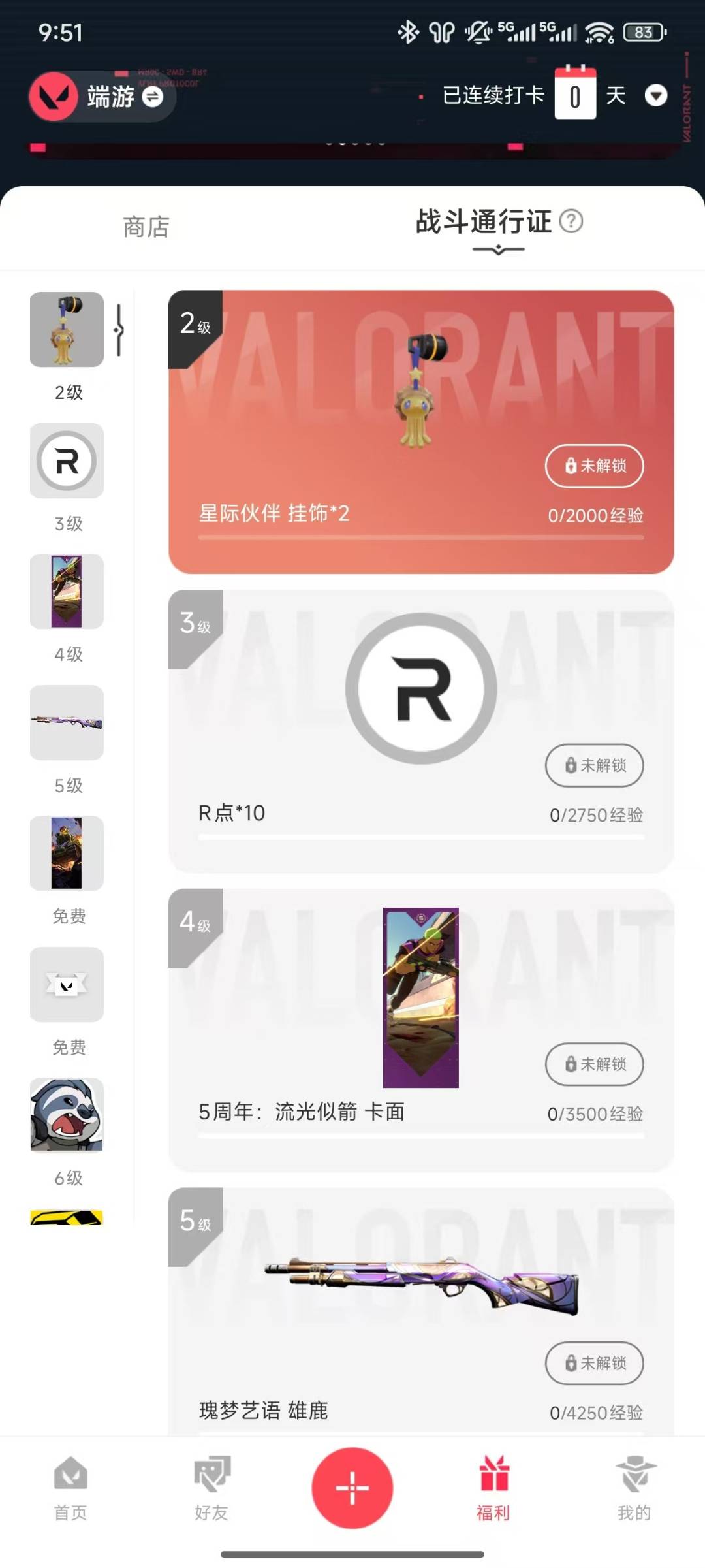Select the 4级 card thumbnail in sidebar
Viewport: 705px width, 1568px height.
pyautogui.click(x=67, y=592)
